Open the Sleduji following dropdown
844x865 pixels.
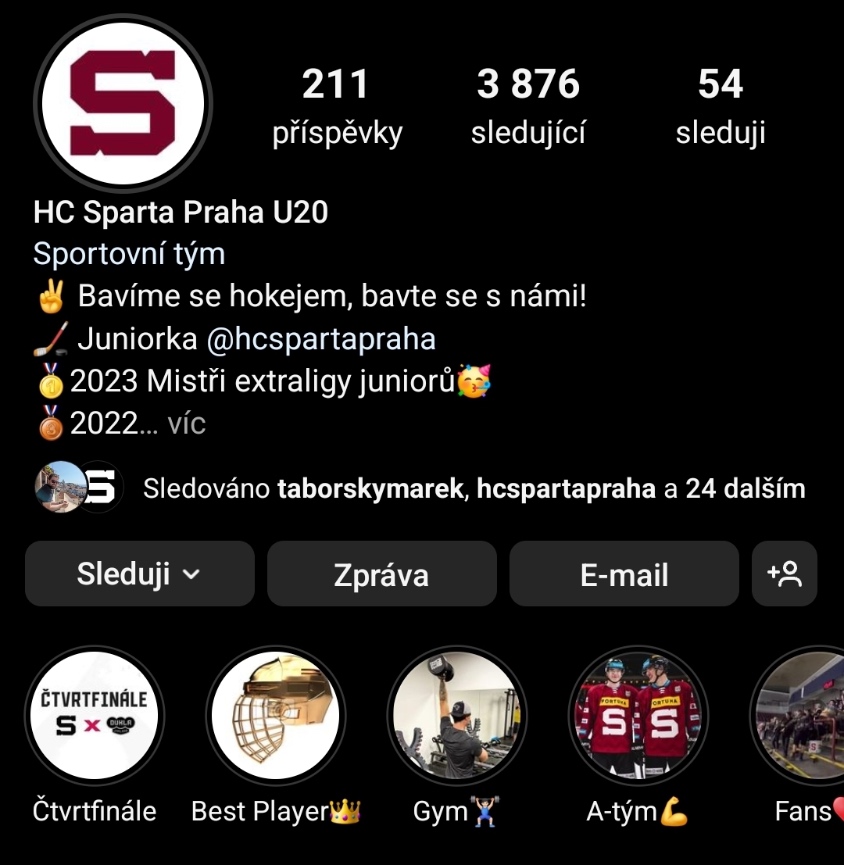coord(140,574)
